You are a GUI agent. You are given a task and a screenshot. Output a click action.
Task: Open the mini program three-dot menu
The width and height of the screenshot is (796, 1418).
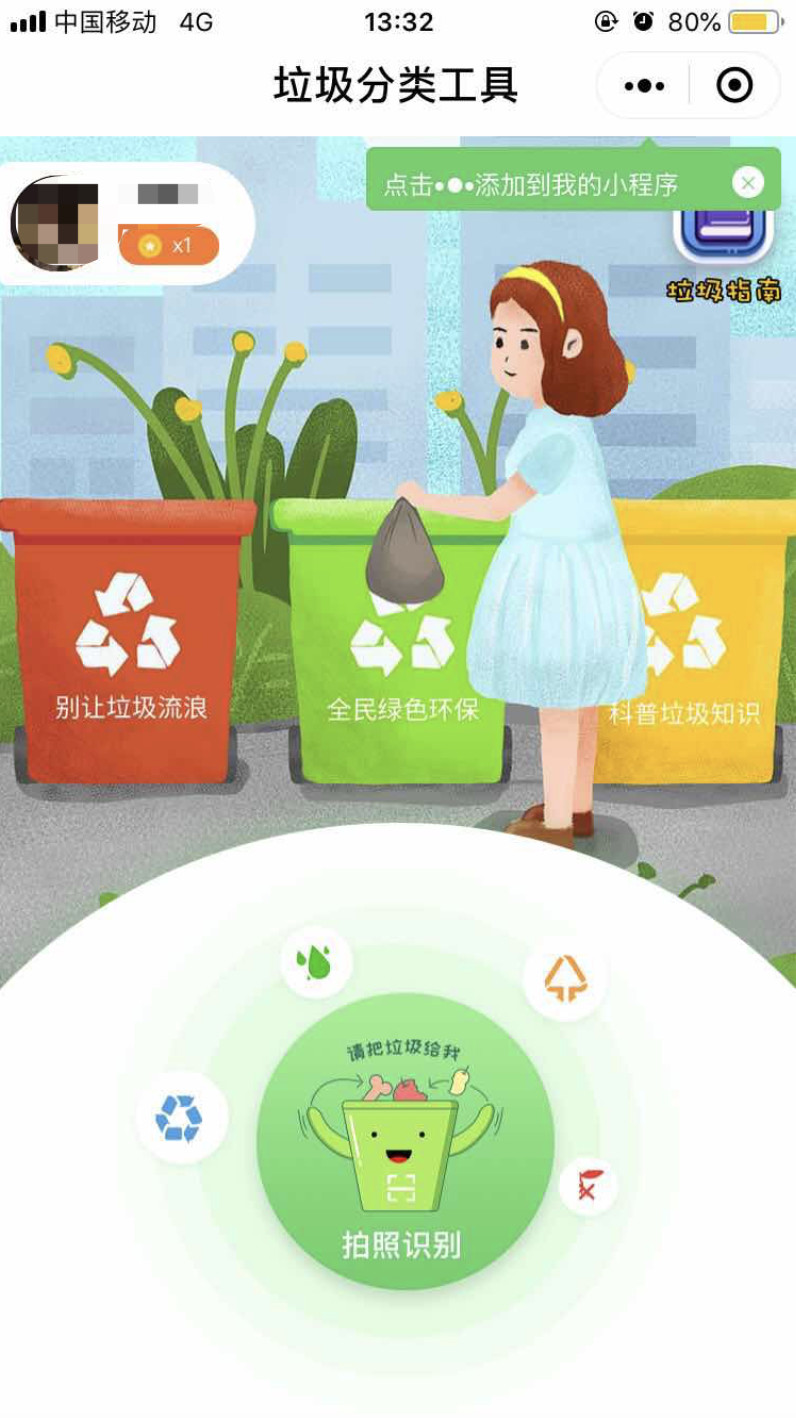[x=643, y=86]
